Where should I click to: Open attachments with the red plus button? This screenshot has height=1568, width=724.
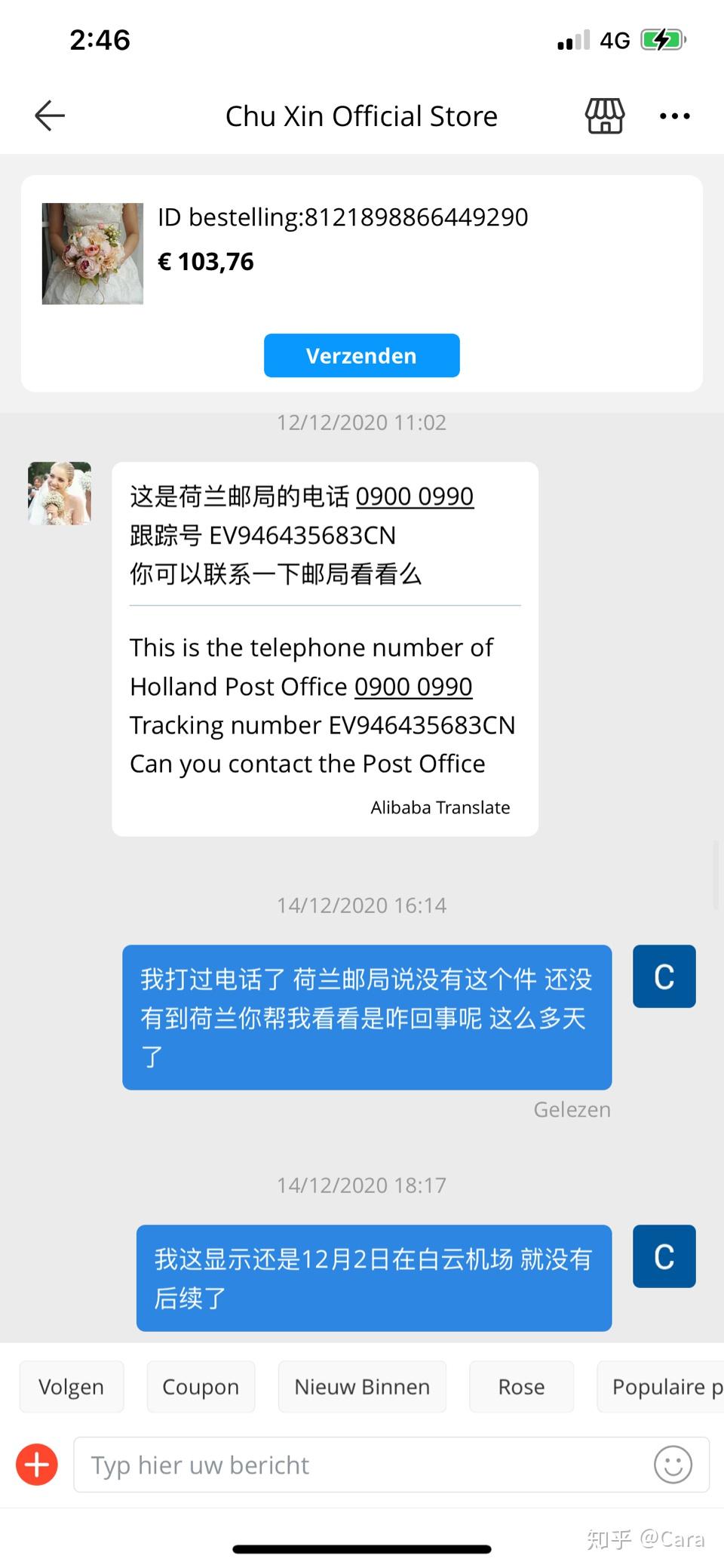(37, 1465)
